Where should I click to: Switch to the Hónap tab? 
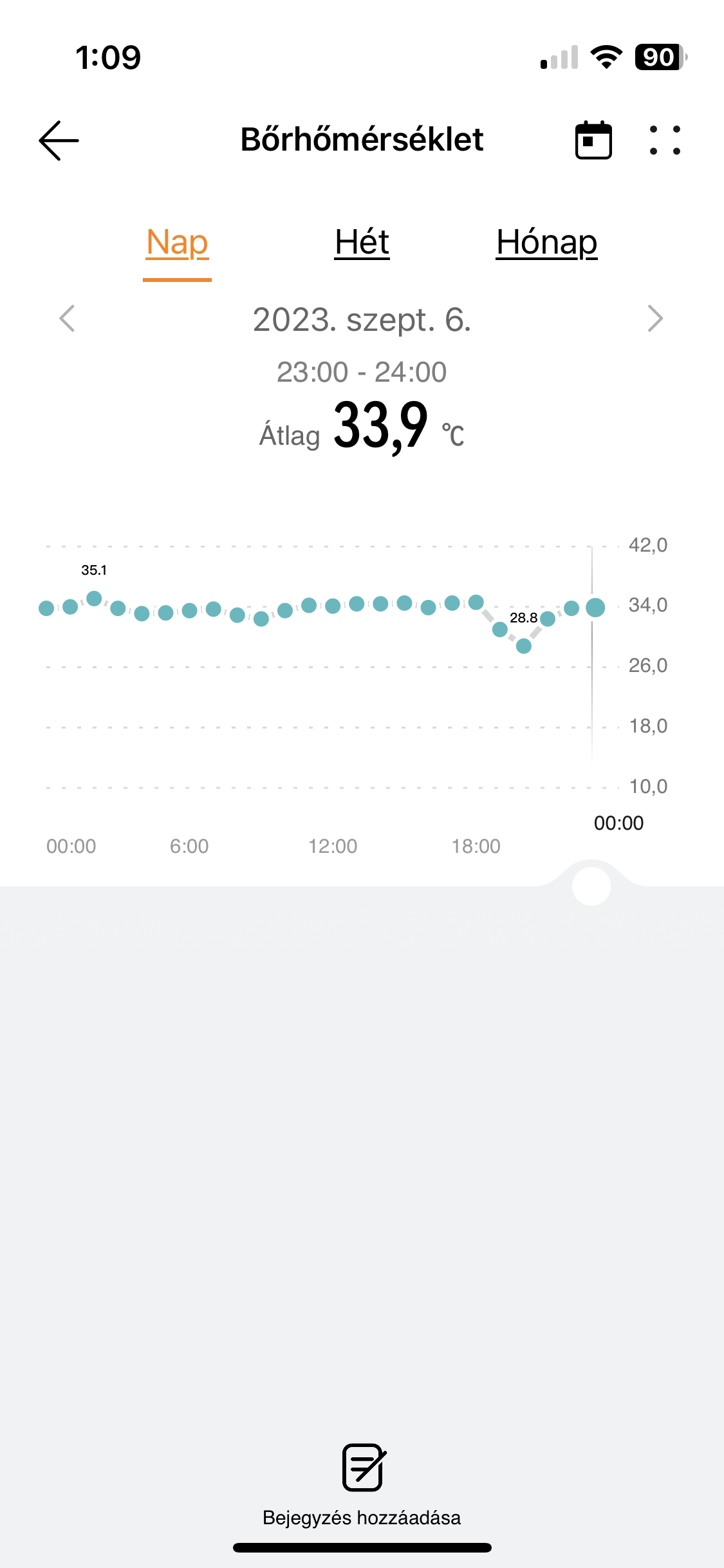547,243
